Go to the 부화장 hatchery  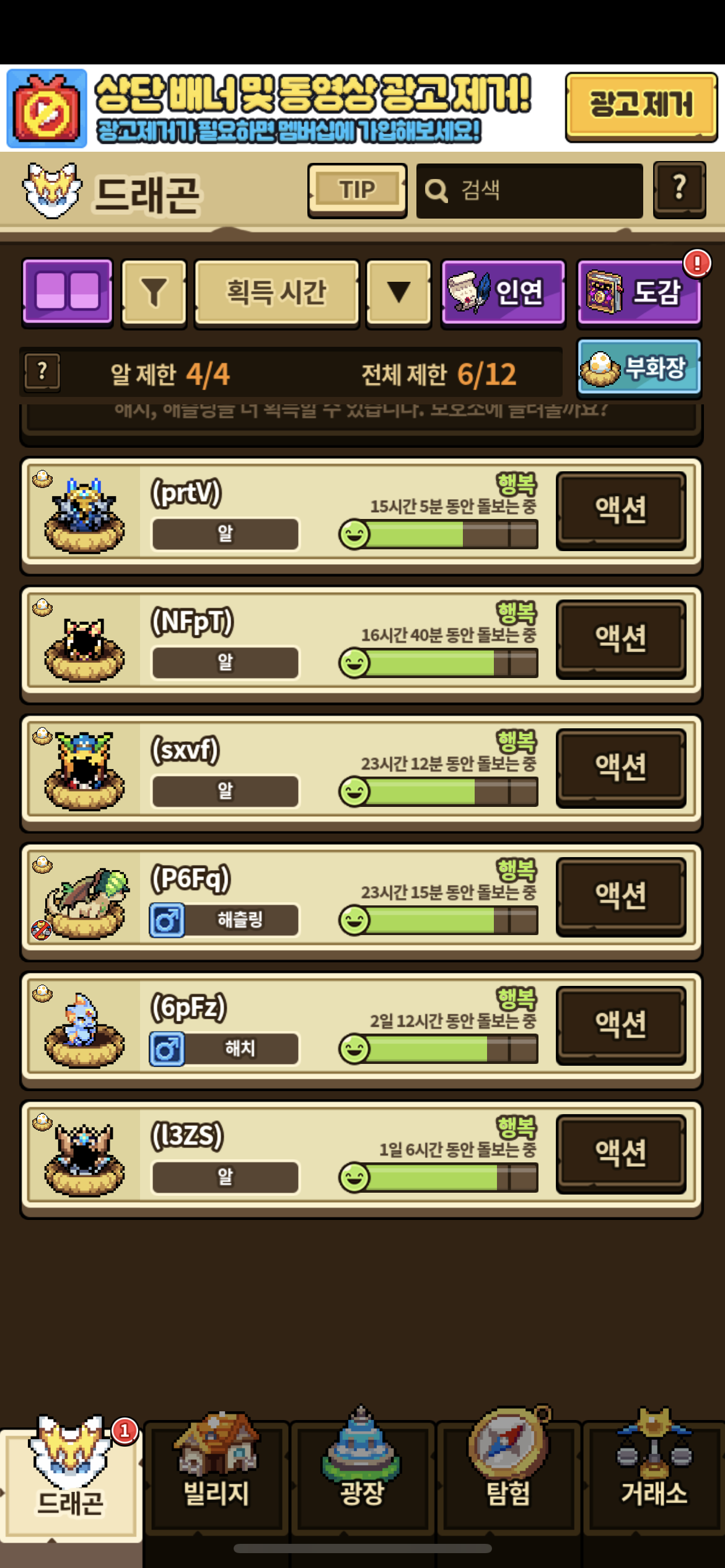click(x=639, y=368)
